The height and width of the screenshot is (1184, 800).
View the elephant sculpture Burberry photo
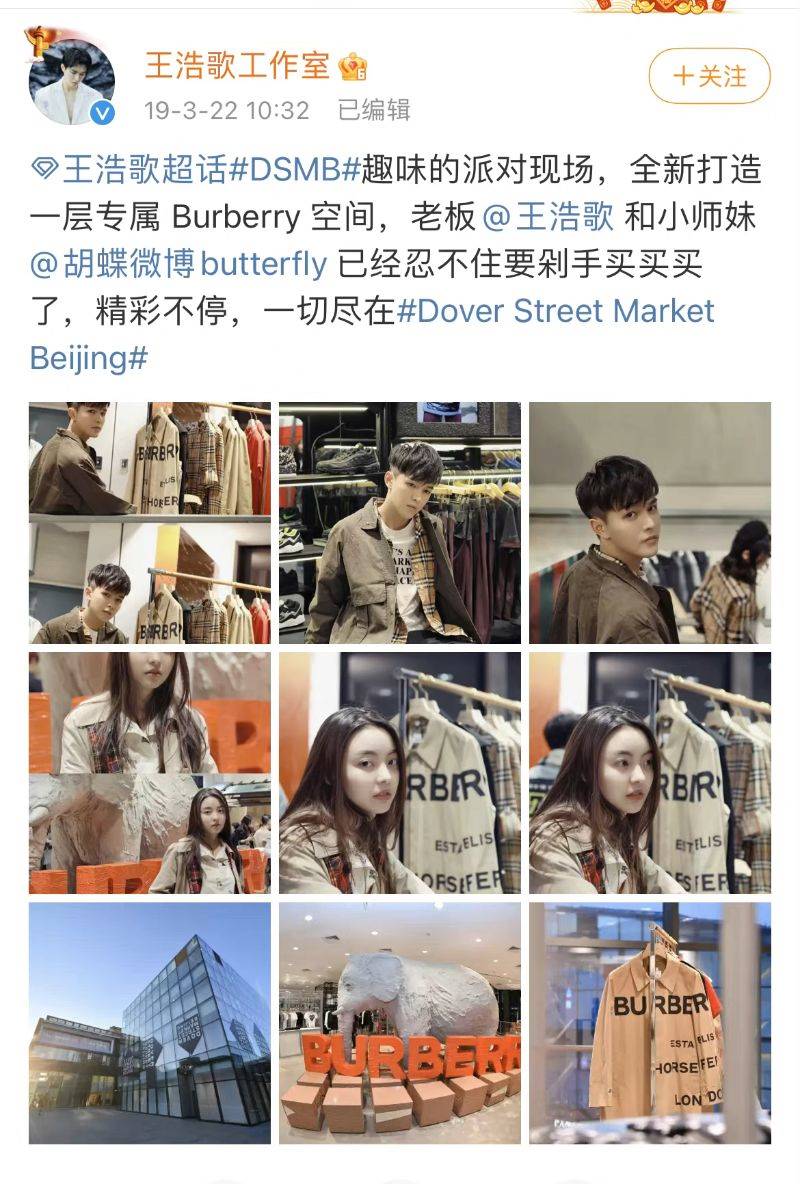pyautogui.click(x=399, y=1022)
